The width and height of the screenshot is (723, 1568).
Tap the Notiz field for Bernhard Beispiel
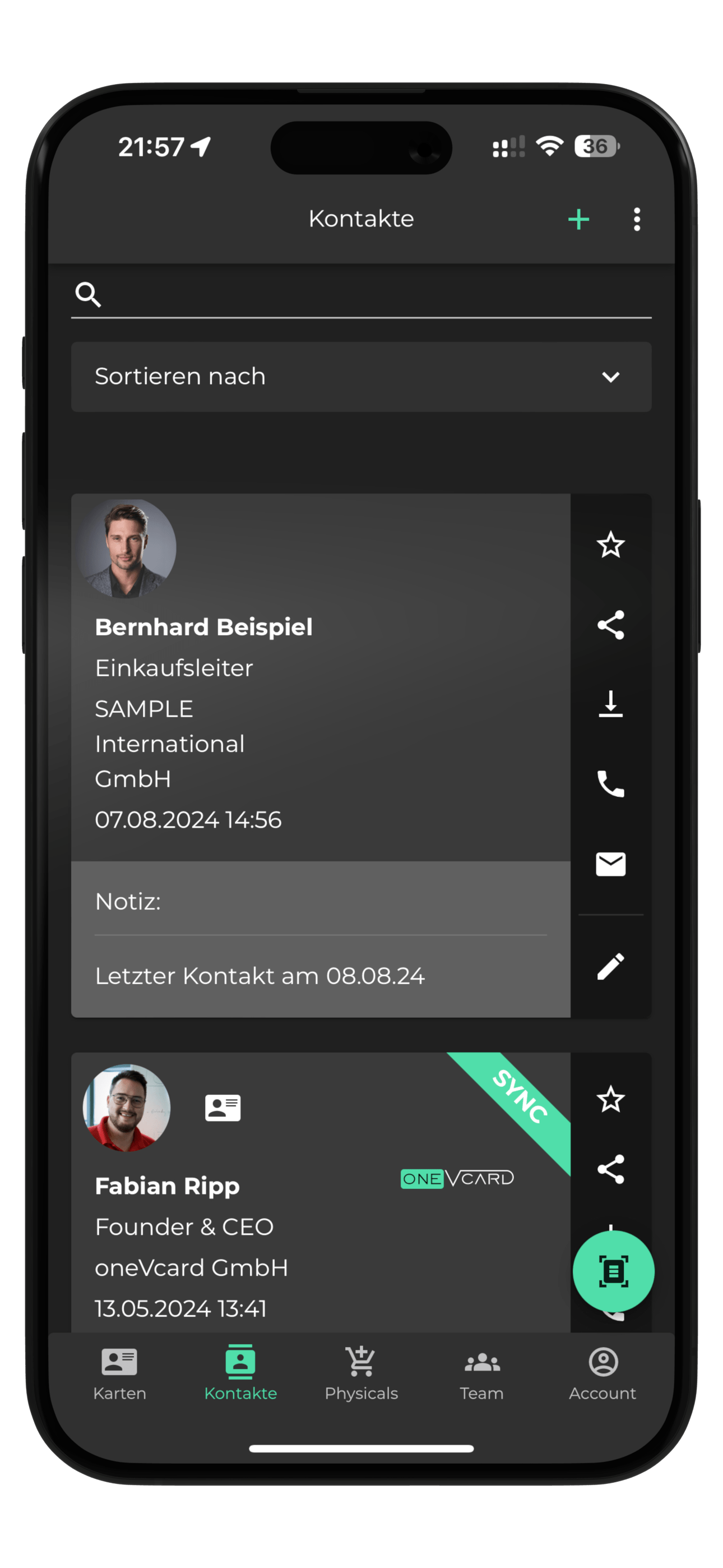(320, 902)
